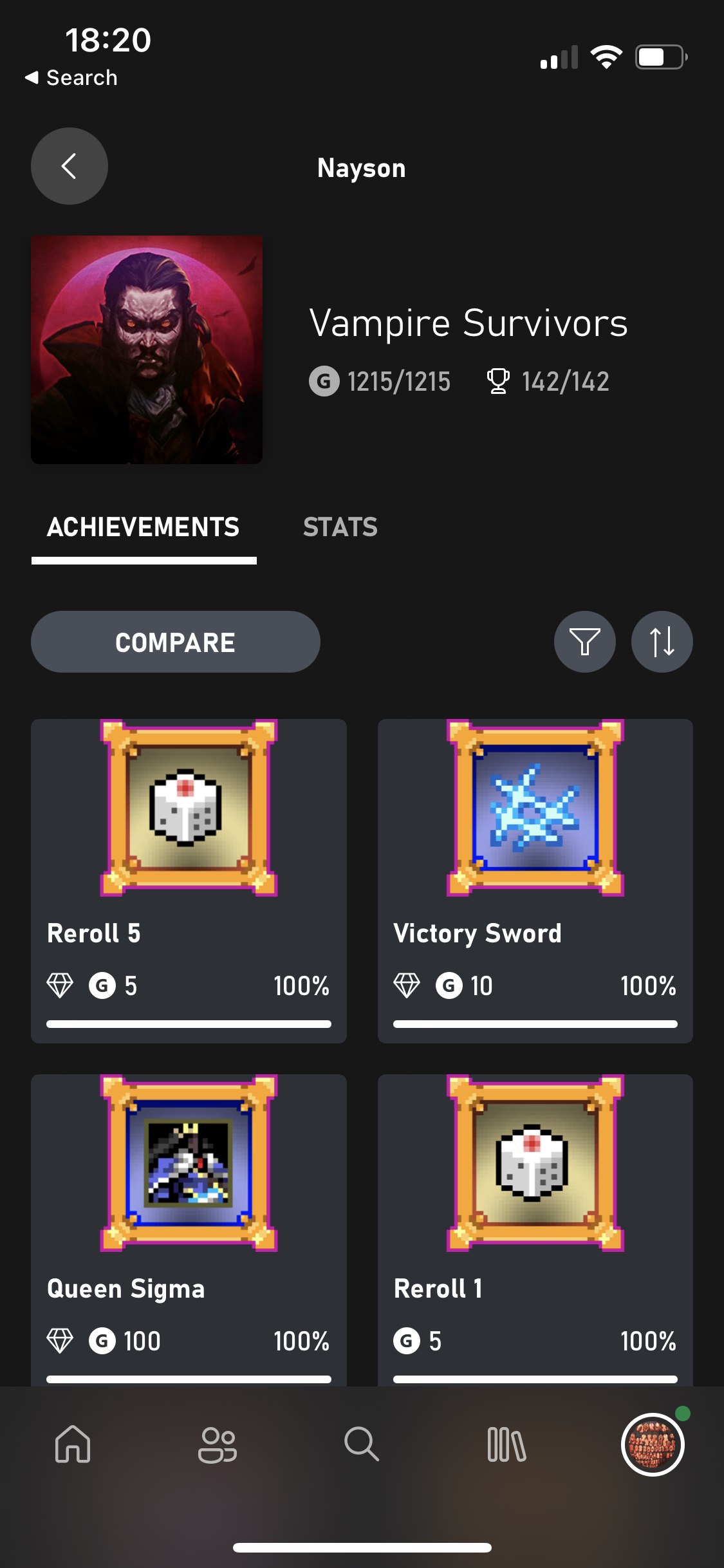Go back using the round arrow button

click(x=70, y=166)
